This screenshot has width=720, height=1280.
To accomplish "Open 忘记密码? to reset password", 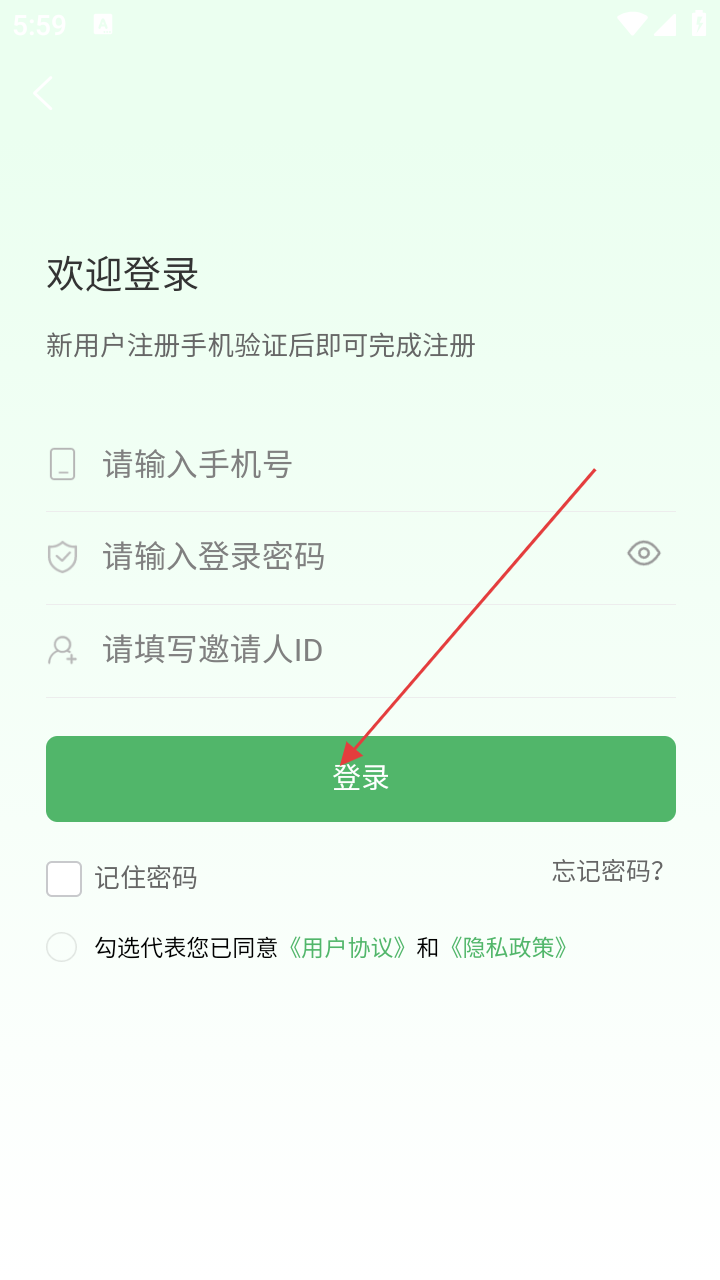I will [x=608, y=871].
